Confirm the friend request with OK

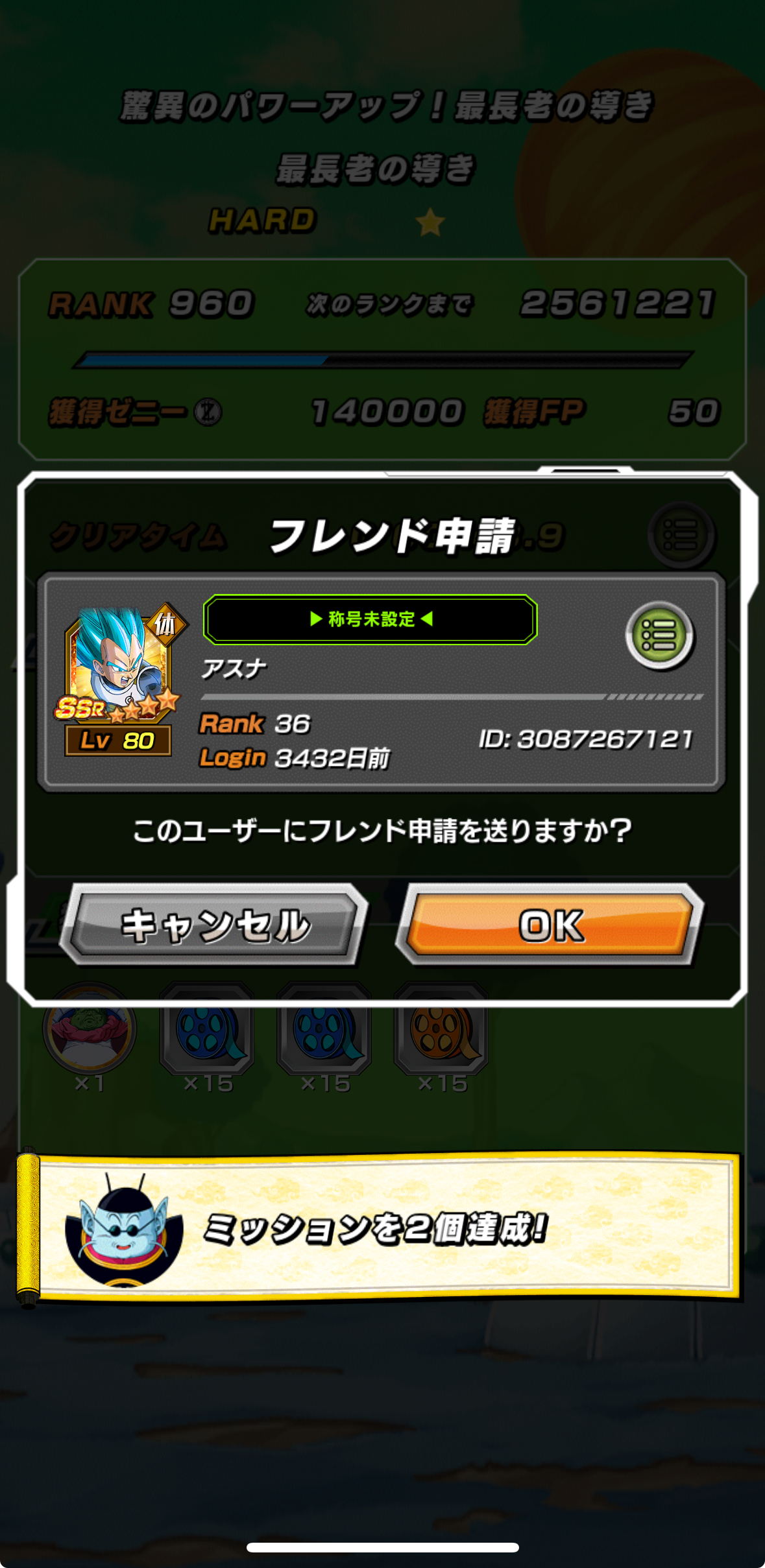550,924
